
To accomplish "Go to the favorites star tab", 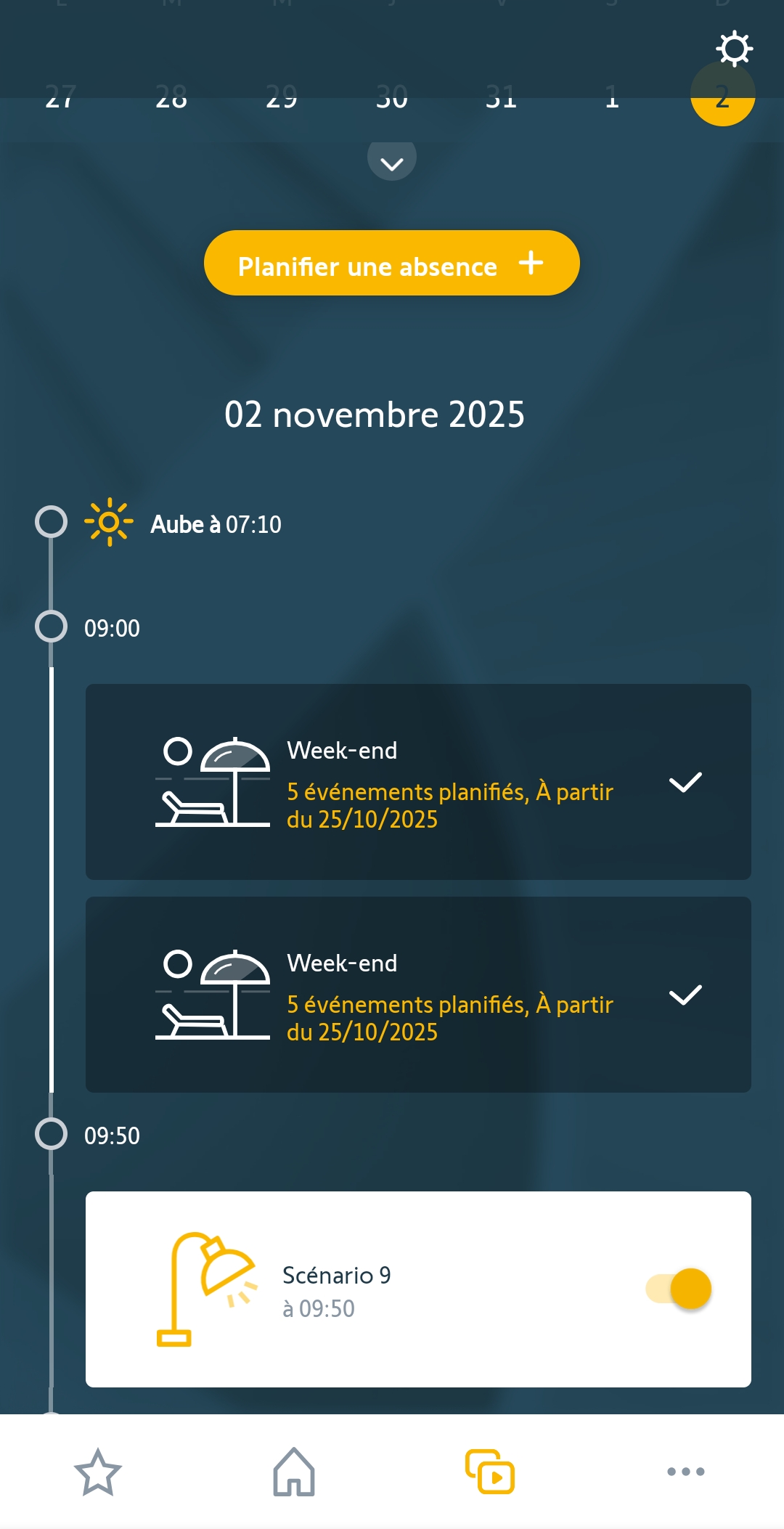I will point(98,1472).
